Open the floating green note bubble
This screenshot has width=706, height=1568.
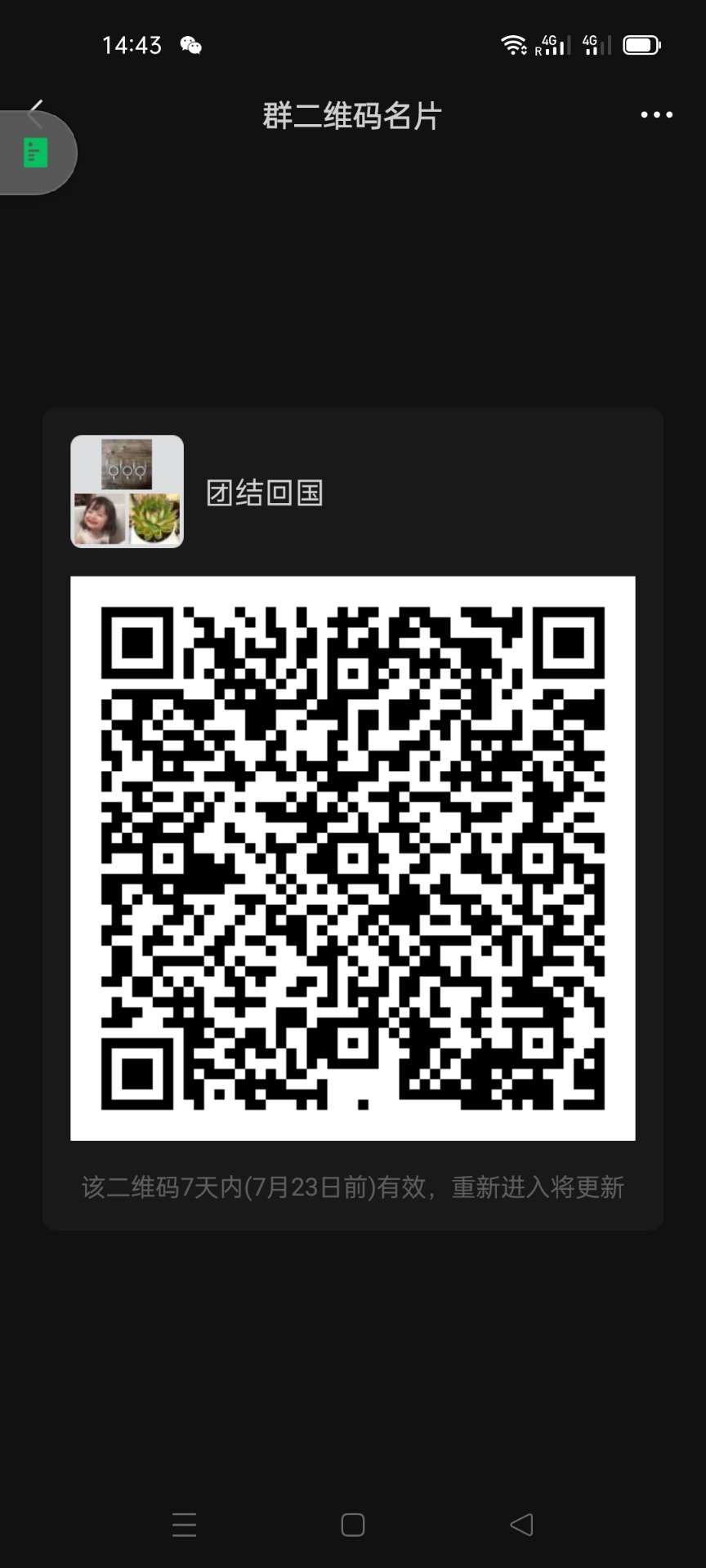[36, 154]
